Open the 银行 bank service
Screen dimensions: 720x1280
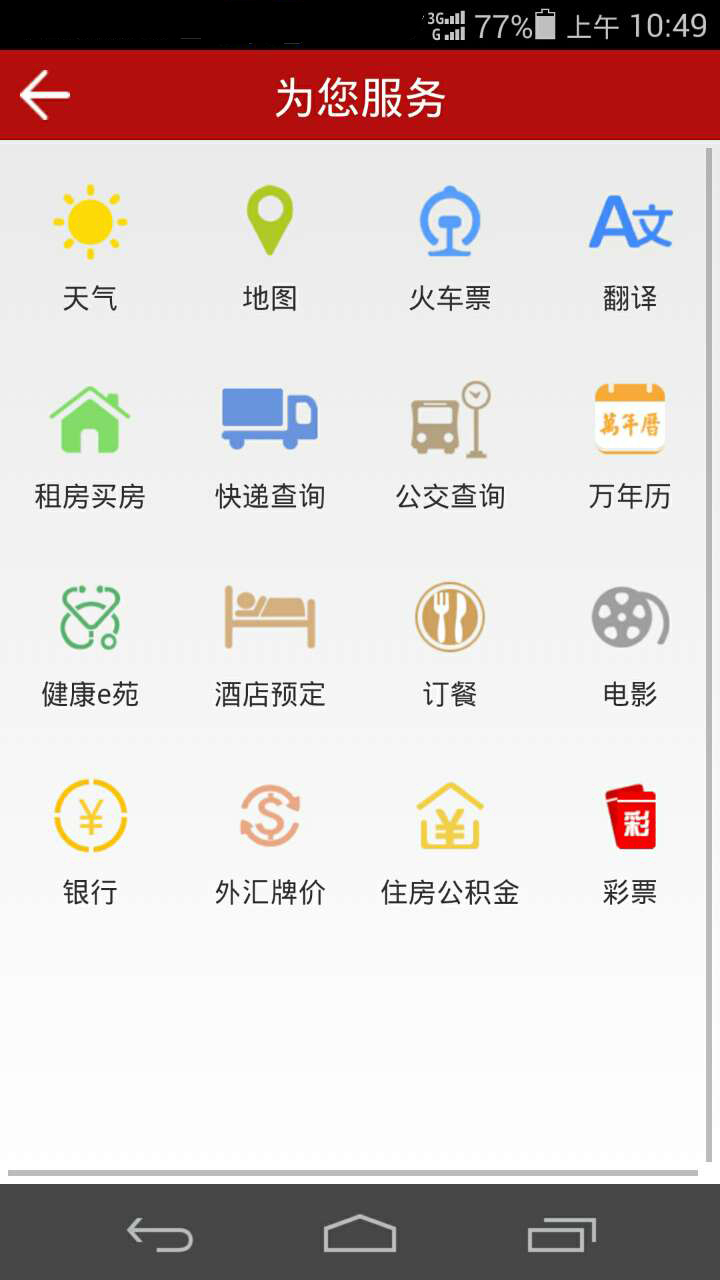(90, 816)
